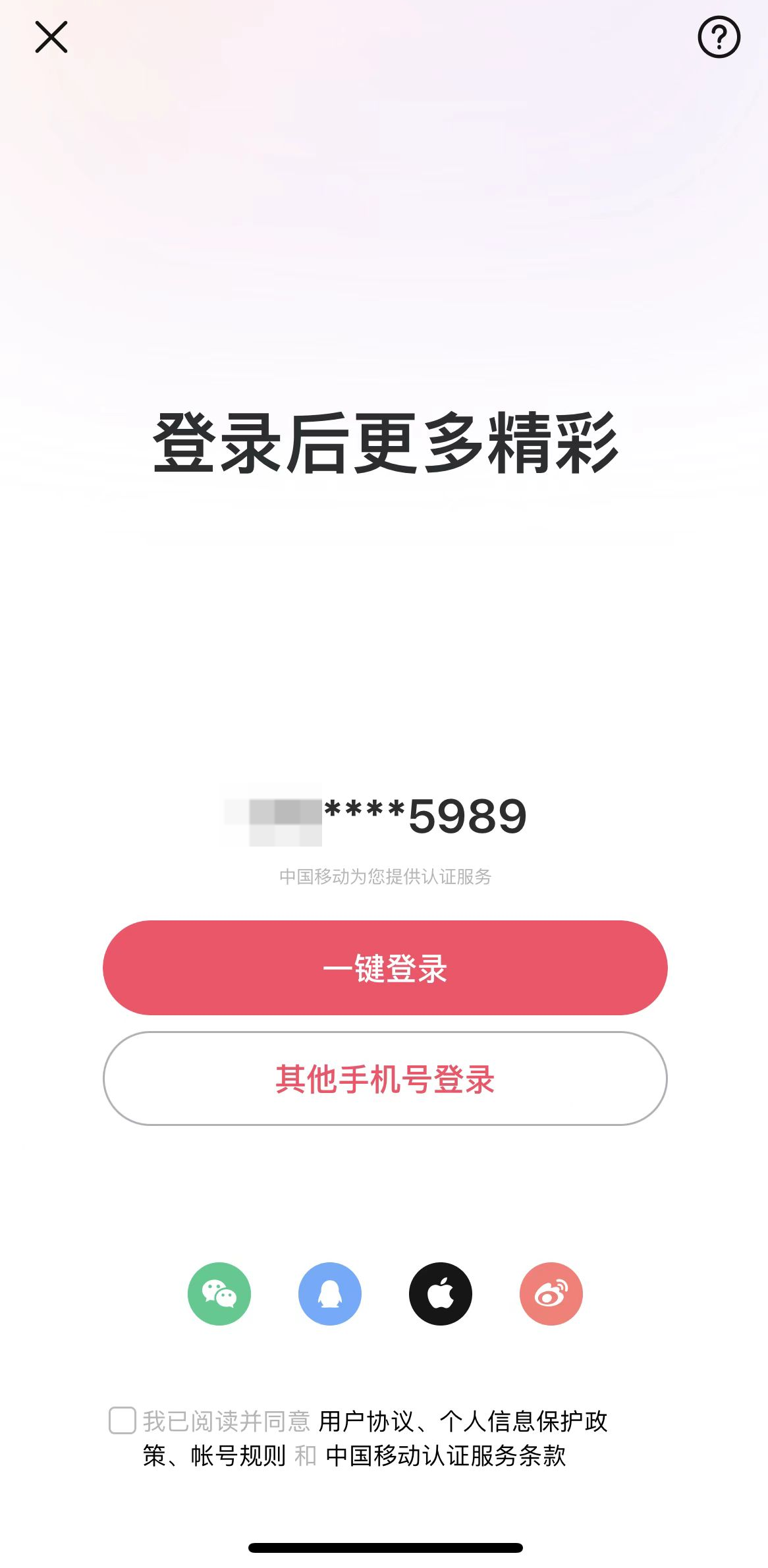Close the login screen
768x1568 pixels.
tap(51, 37)
